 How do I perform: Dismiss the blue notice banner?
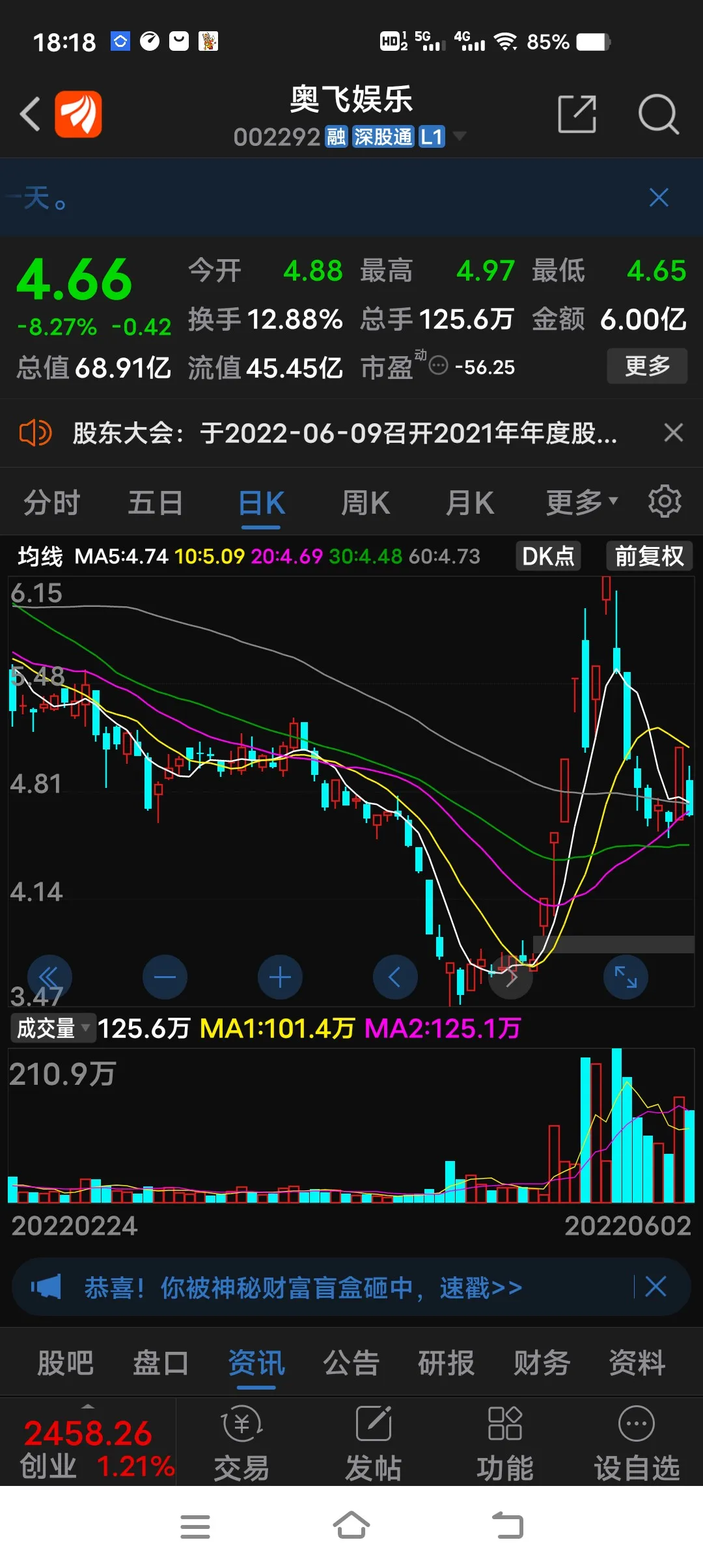point(659,197)
